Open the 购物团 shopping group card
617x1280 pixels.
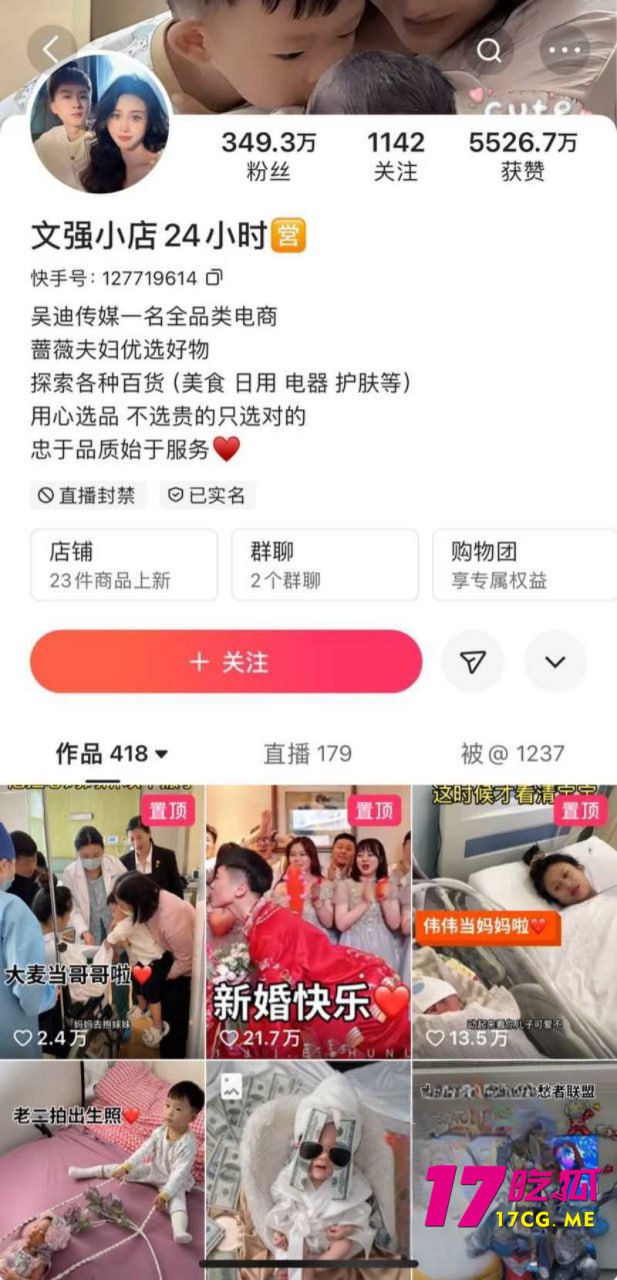524,565
